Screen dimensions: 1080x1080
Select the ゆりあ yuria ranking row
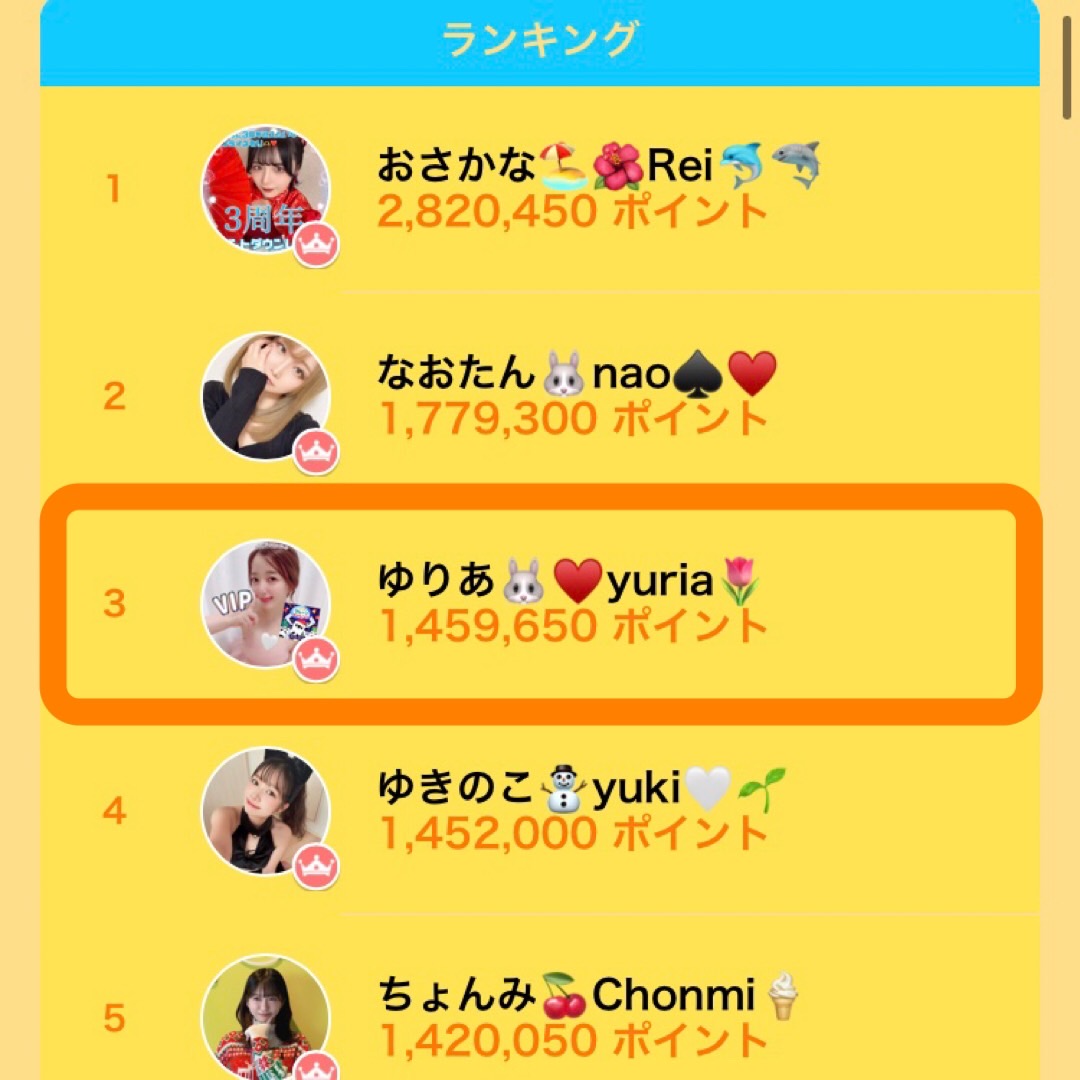pyautogui.click(x=540, y=604)
